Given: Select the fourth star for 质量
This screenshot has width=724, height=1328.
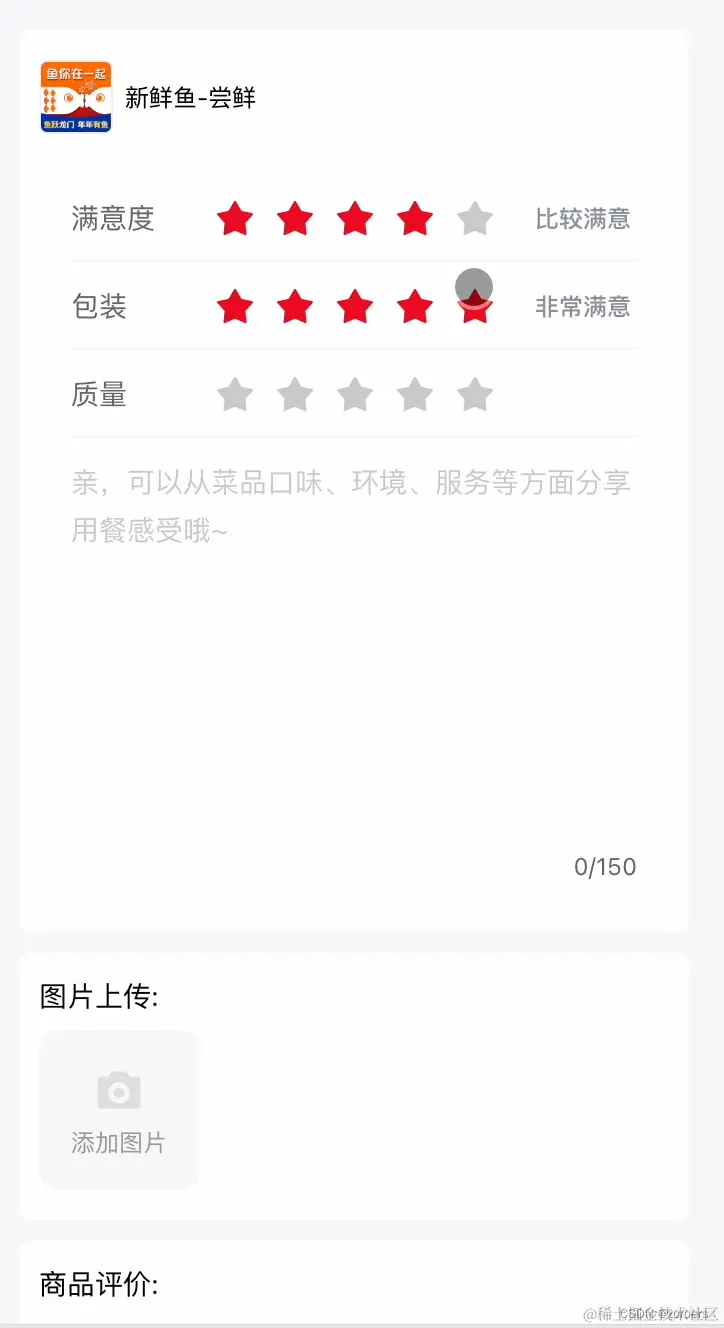Looking at the screenshot, I should [x=415, y=395].
